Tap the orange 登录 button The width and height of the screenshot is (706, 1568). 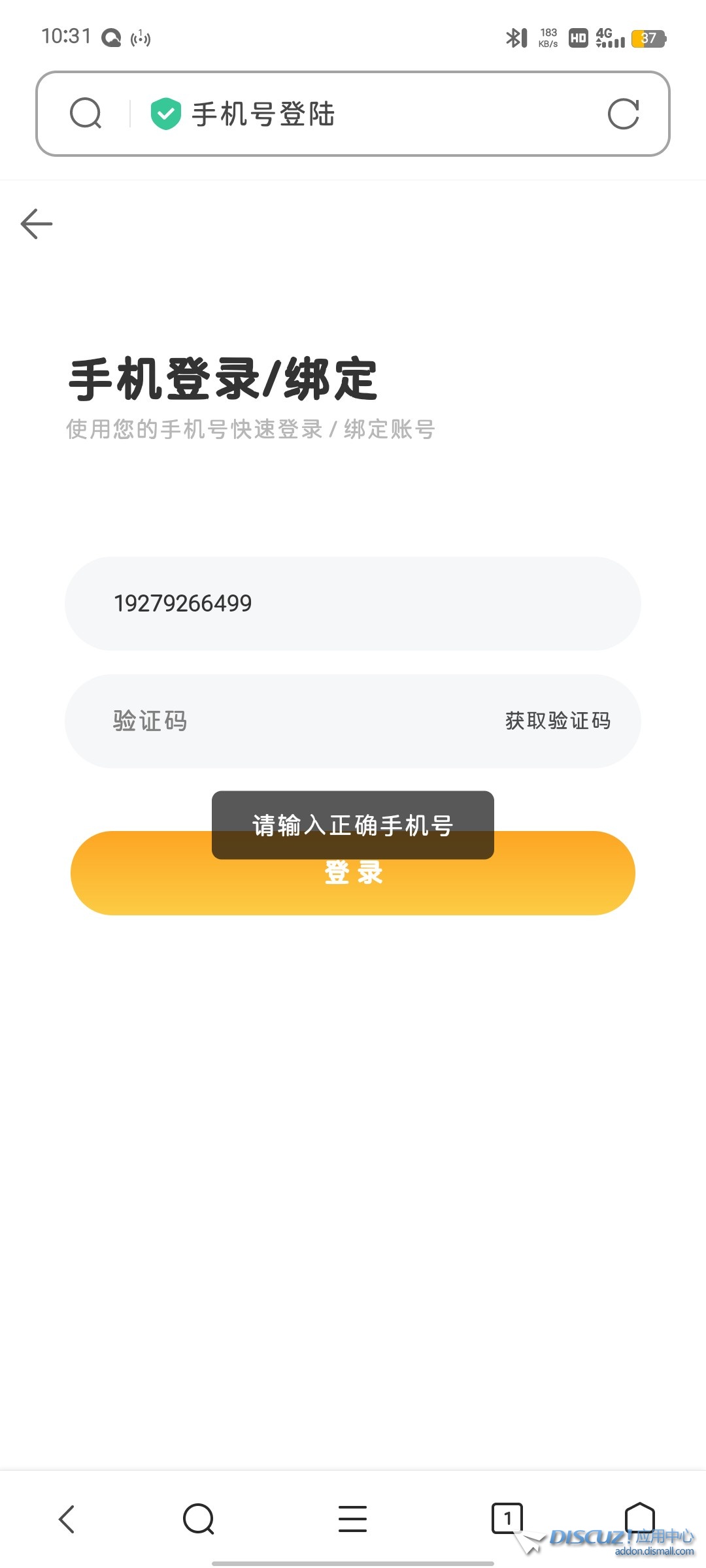pyautogui.click(x=353, y=873)
